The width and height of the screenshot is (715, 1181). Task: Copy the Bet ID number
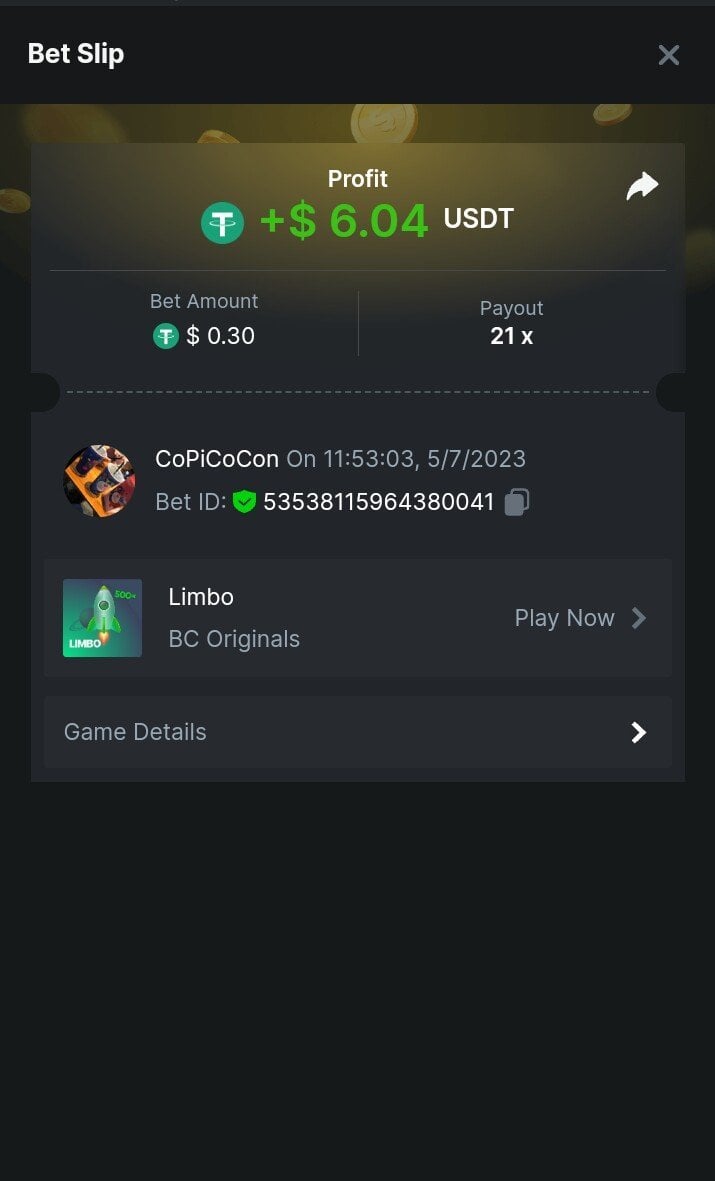pyautogui.click(x=516, y=502)
